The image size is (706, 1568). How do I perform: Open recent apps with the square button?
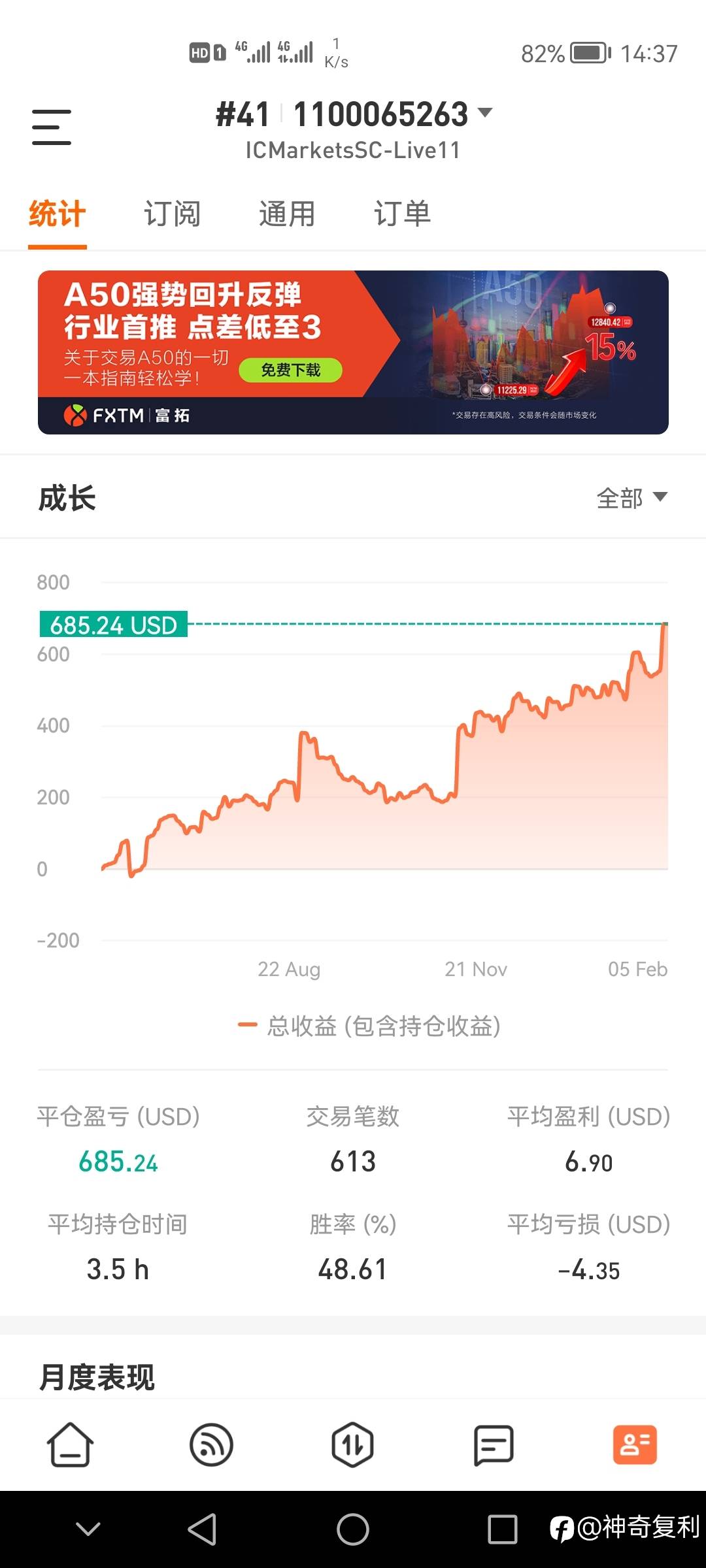502,1529
